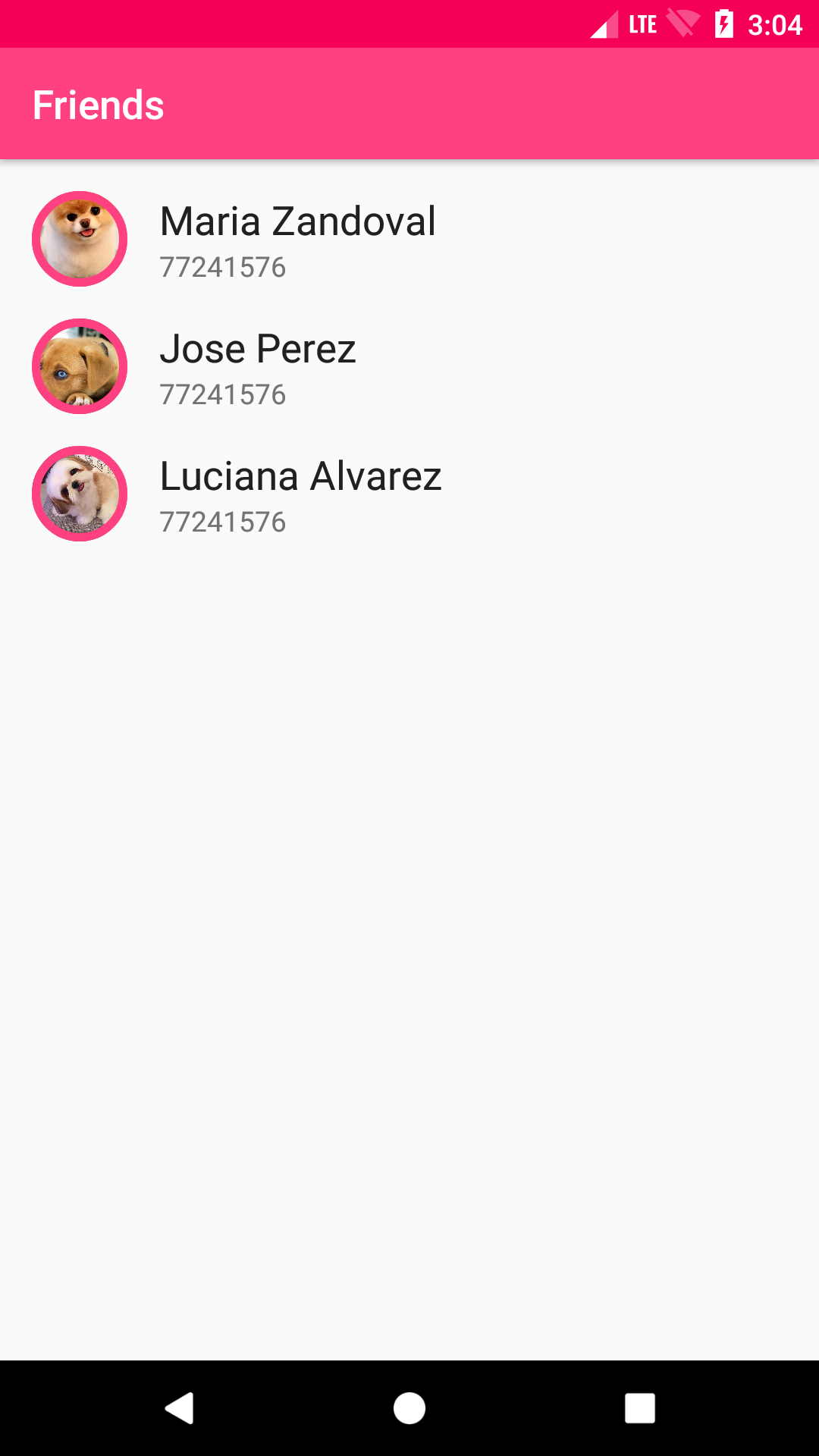This screenshot has height=1456, width=819.
Task: Tap the empty list area below Luciana
Action: pyautogui.click(x=409, y=910)
